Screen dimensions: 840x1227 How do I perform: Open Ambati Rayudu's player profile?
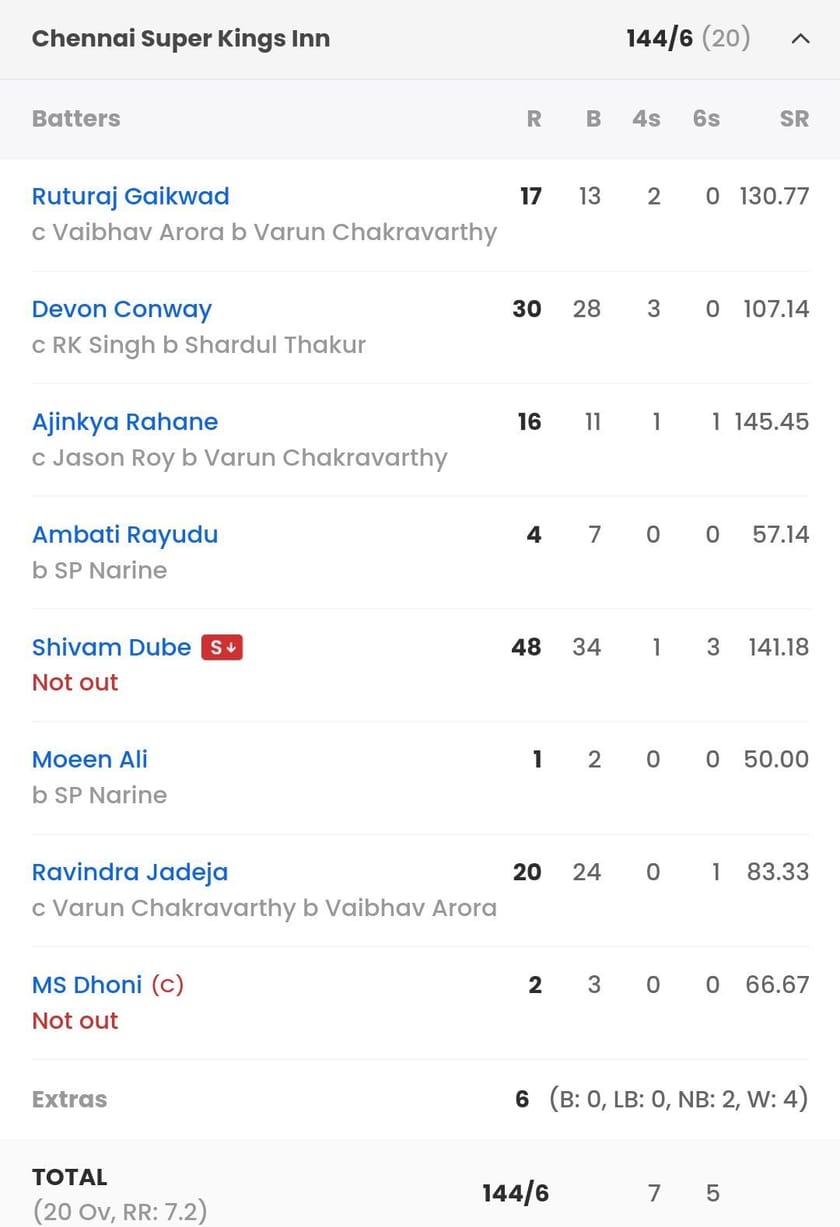(x=124, y=534)
